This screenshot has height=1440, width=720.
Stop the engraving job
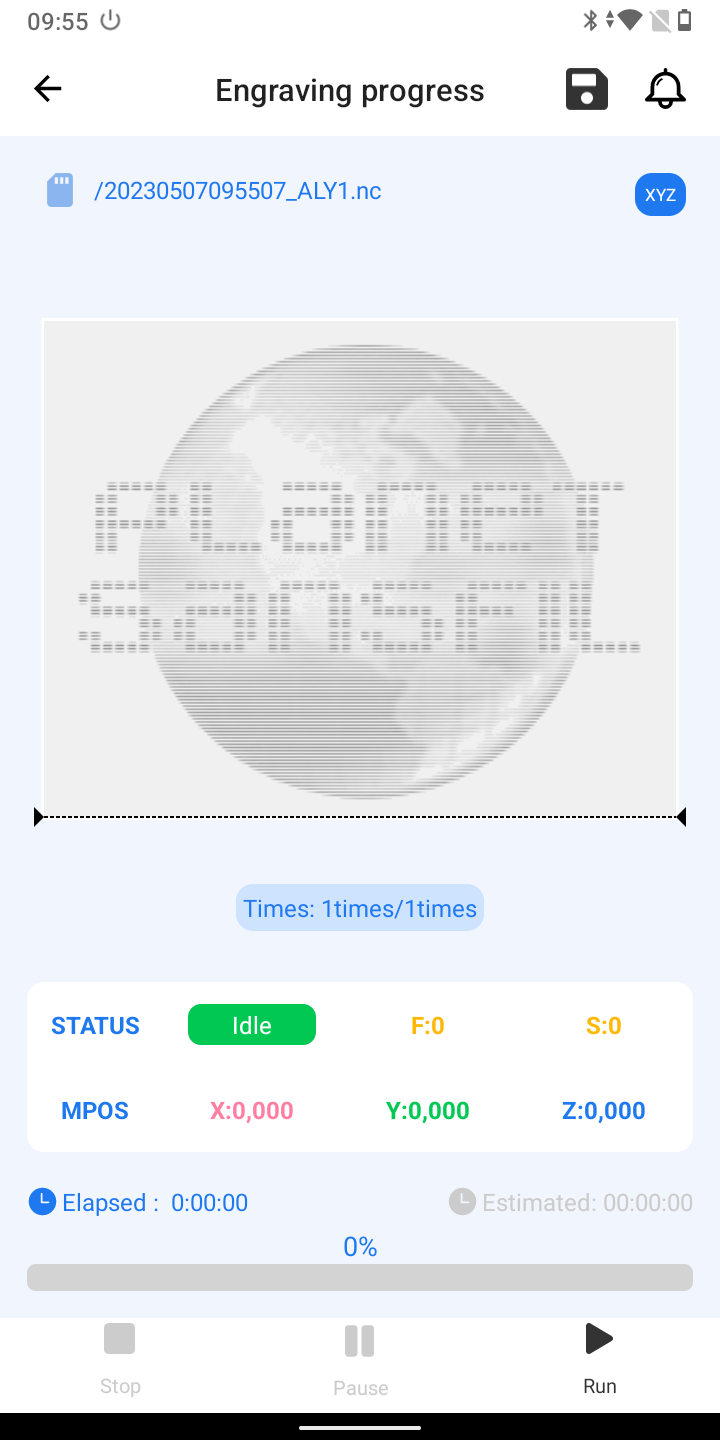point(120,1358)
